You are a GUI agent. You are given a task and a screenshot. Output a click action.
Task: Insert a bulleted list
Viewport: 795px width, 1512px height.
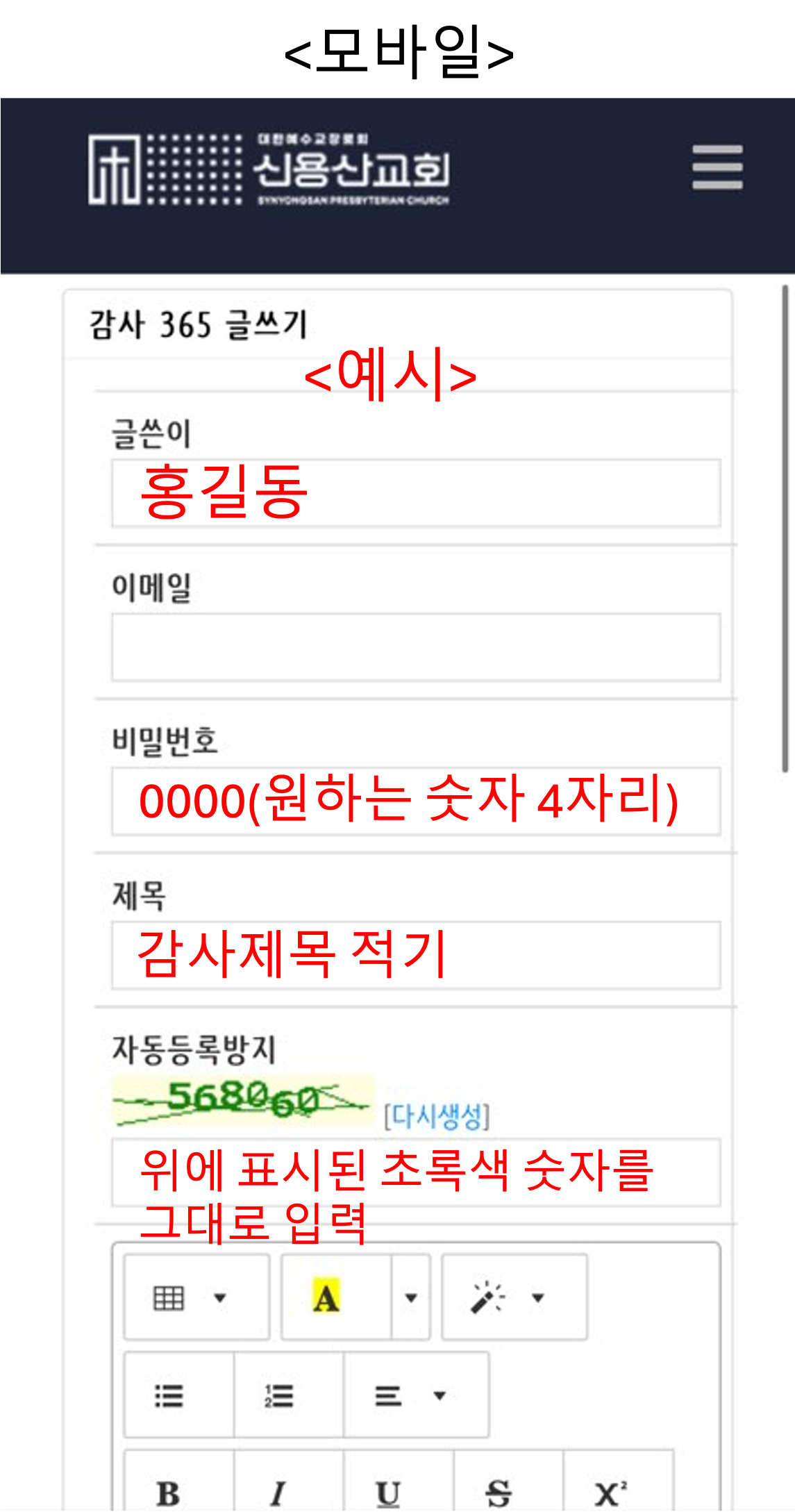[179, 1395]
